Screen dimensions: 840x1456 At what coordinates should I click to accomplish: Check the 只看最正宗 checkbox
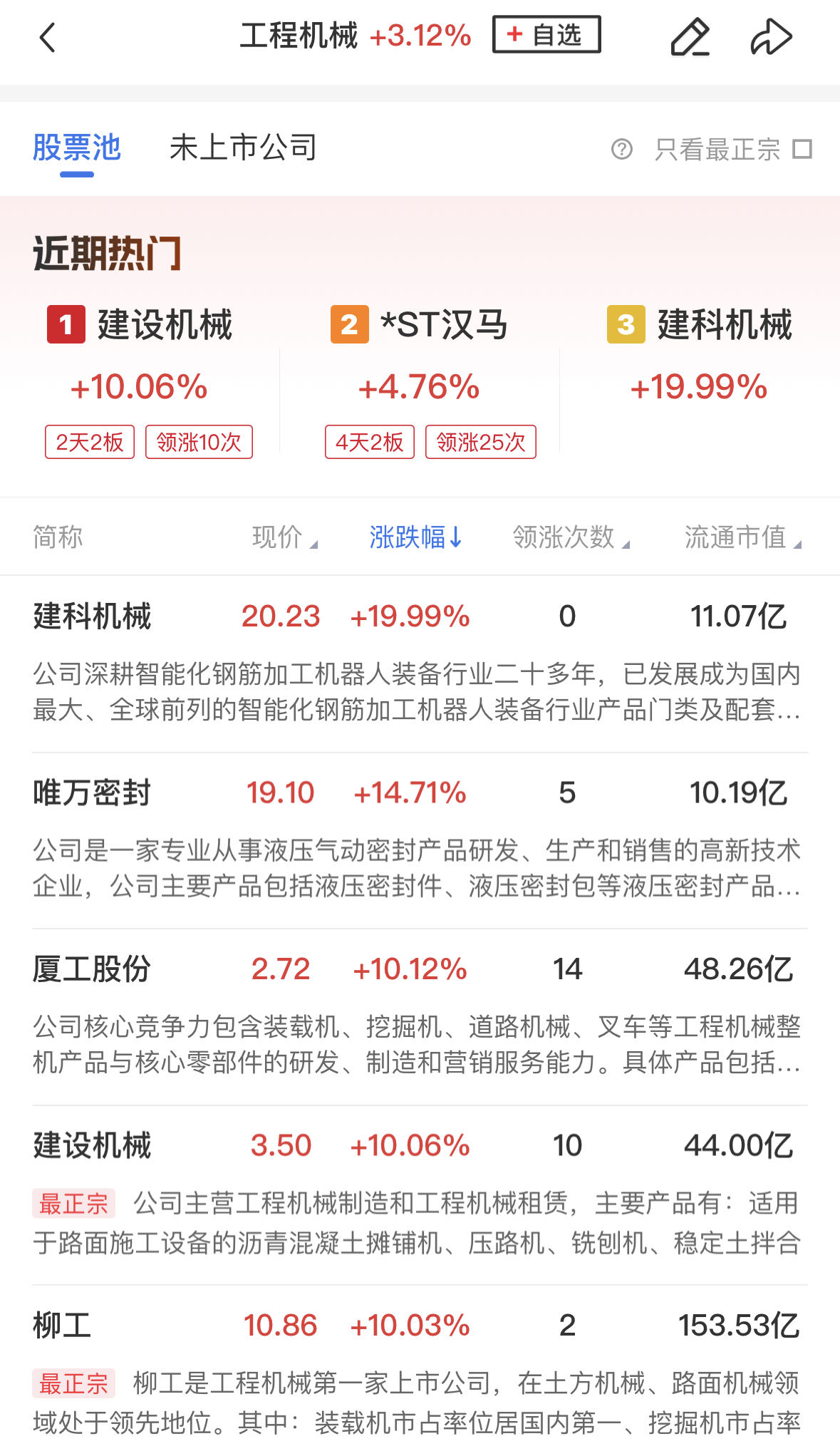pos(803,150)
